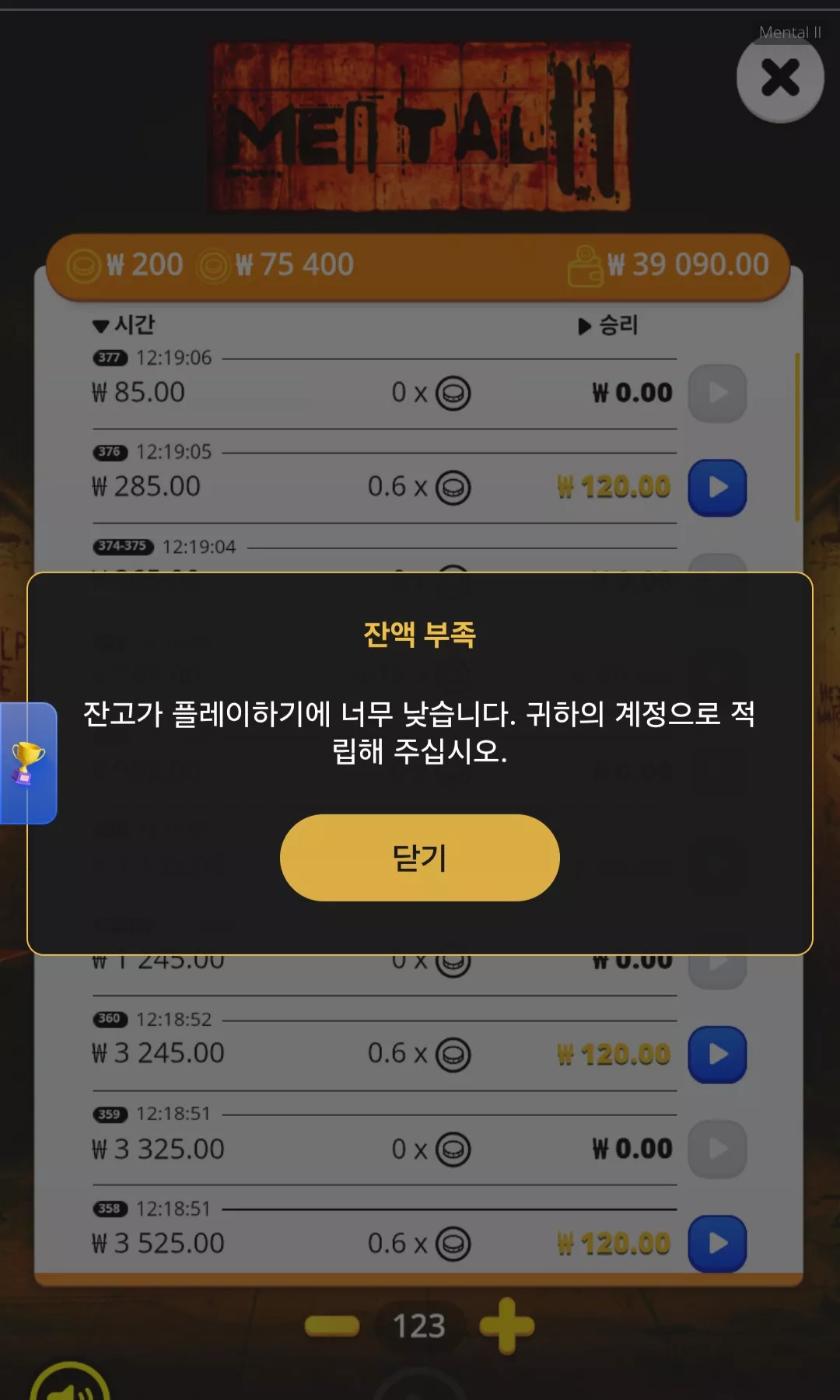The width and height of the screenshot is (840, 1400).
Task: Sort history by 시간 column
Action: click(124, 324)
